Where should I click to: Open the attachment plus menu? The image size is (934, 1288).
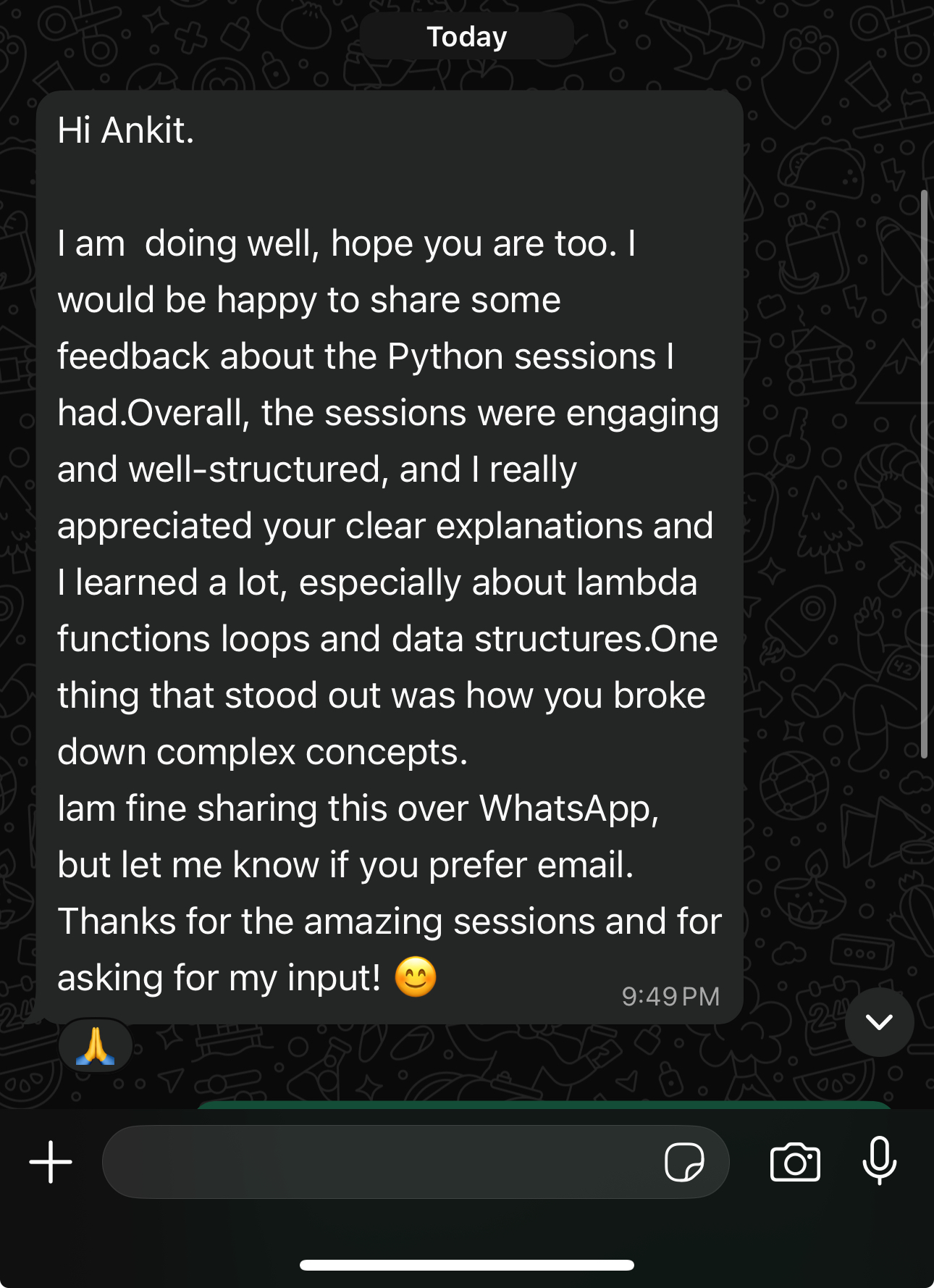pos(51,1162)
